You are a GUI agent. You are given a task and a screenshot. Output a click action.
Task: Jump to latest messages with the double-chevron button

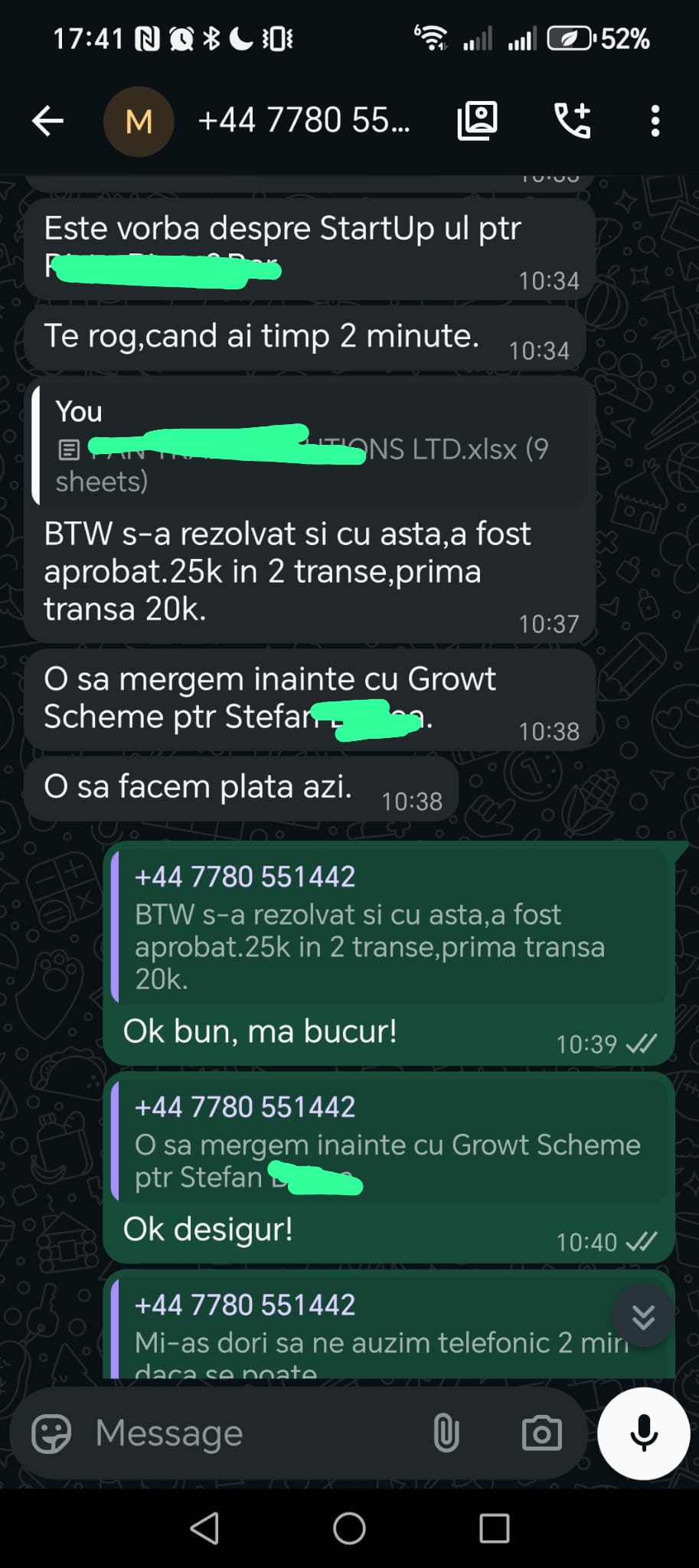coord(643,1317)
